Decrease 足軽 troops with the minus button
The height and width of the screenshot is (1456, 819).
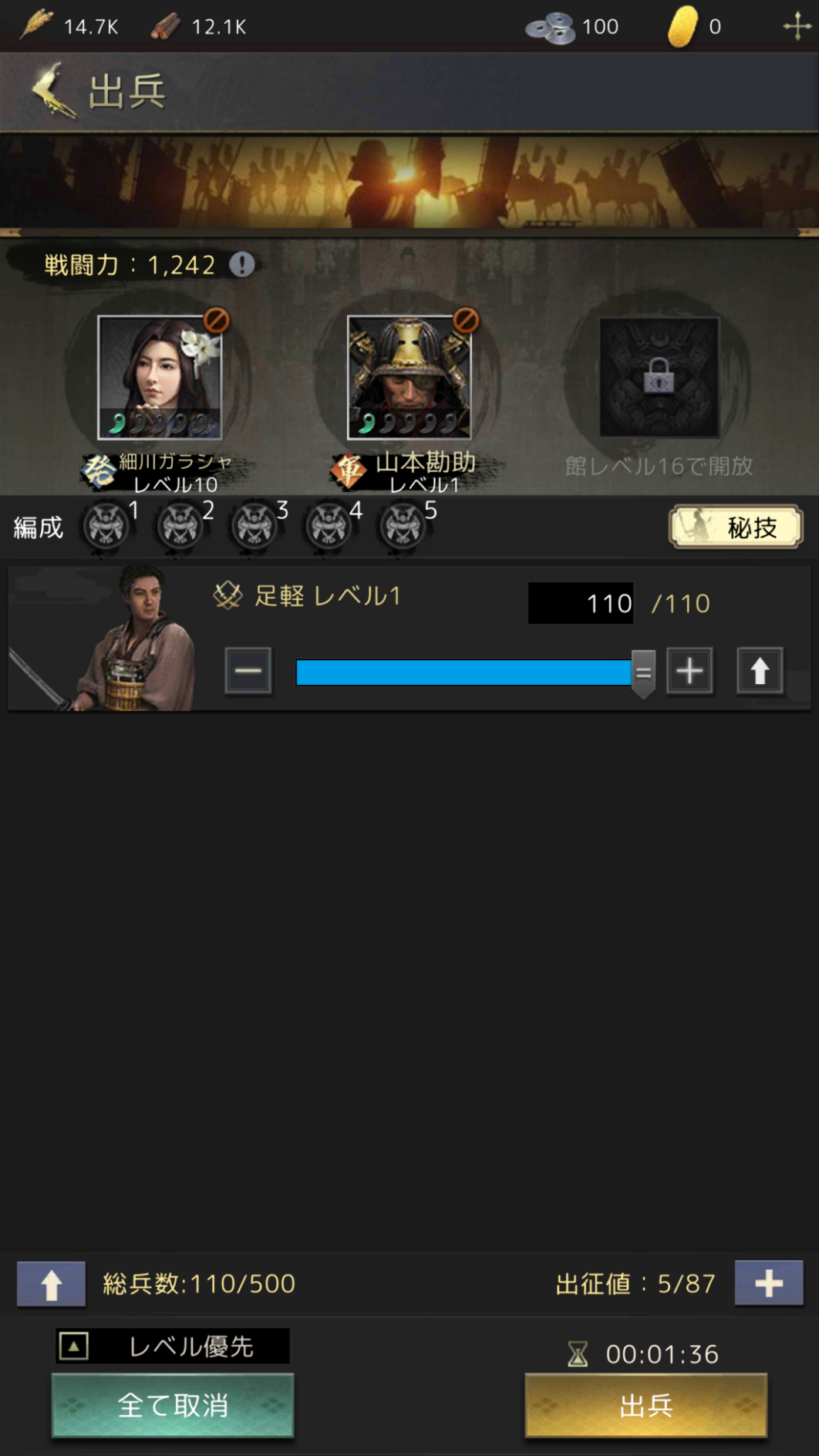coord(248,671)
